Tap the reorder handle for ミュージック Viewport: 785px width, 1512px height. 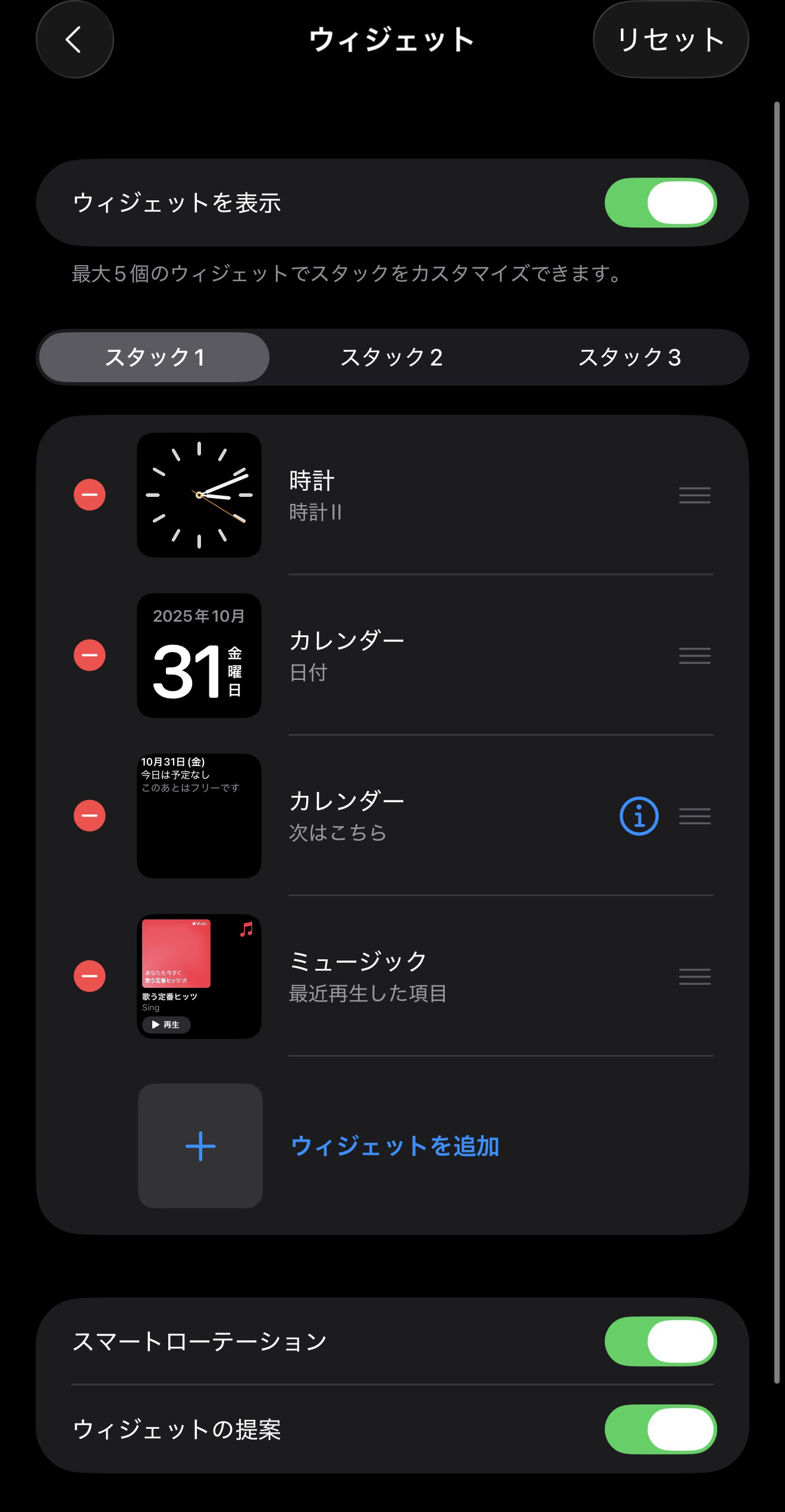[695, 976]
